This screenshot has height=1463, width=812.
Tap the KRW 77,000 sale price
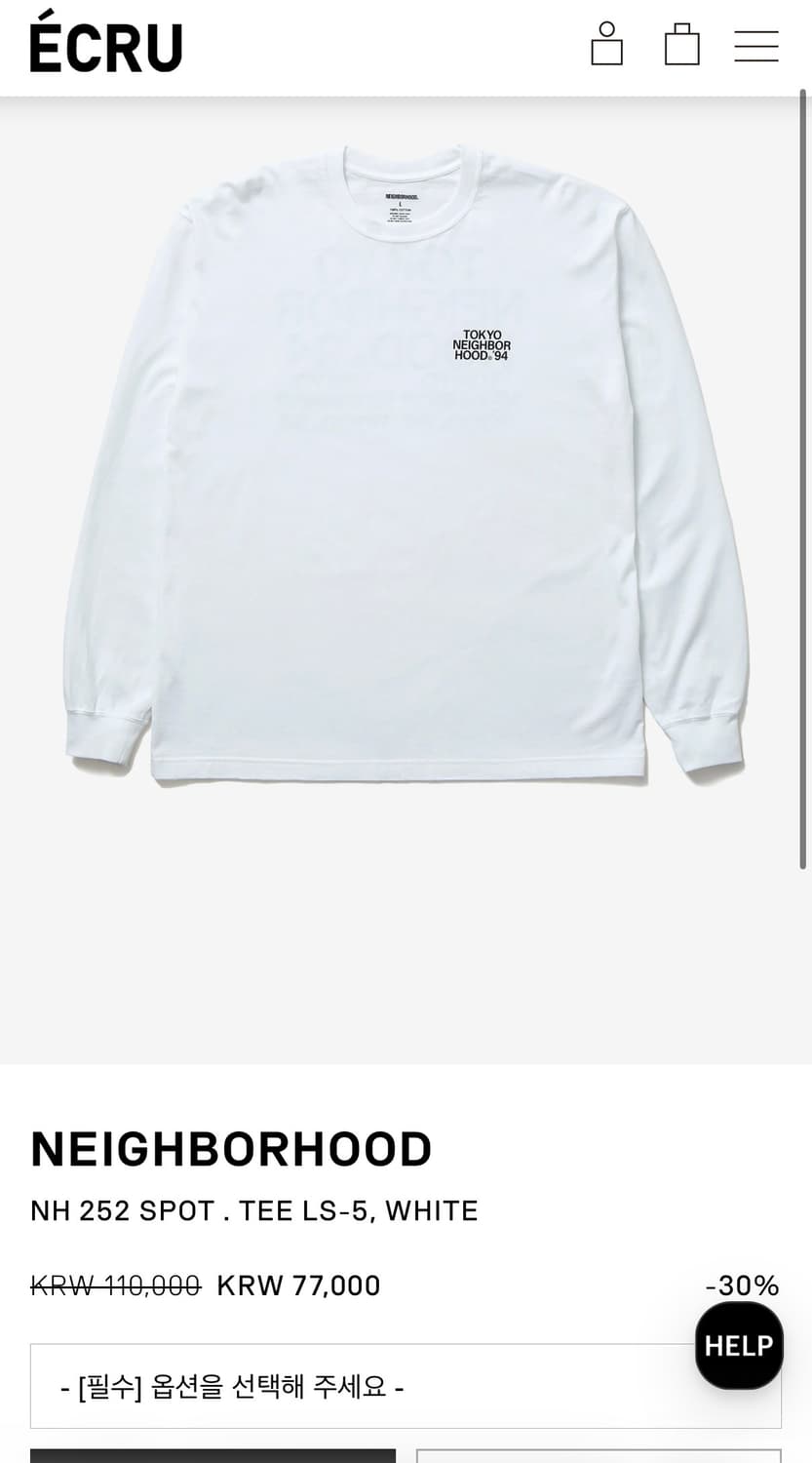pos(296,1285)
